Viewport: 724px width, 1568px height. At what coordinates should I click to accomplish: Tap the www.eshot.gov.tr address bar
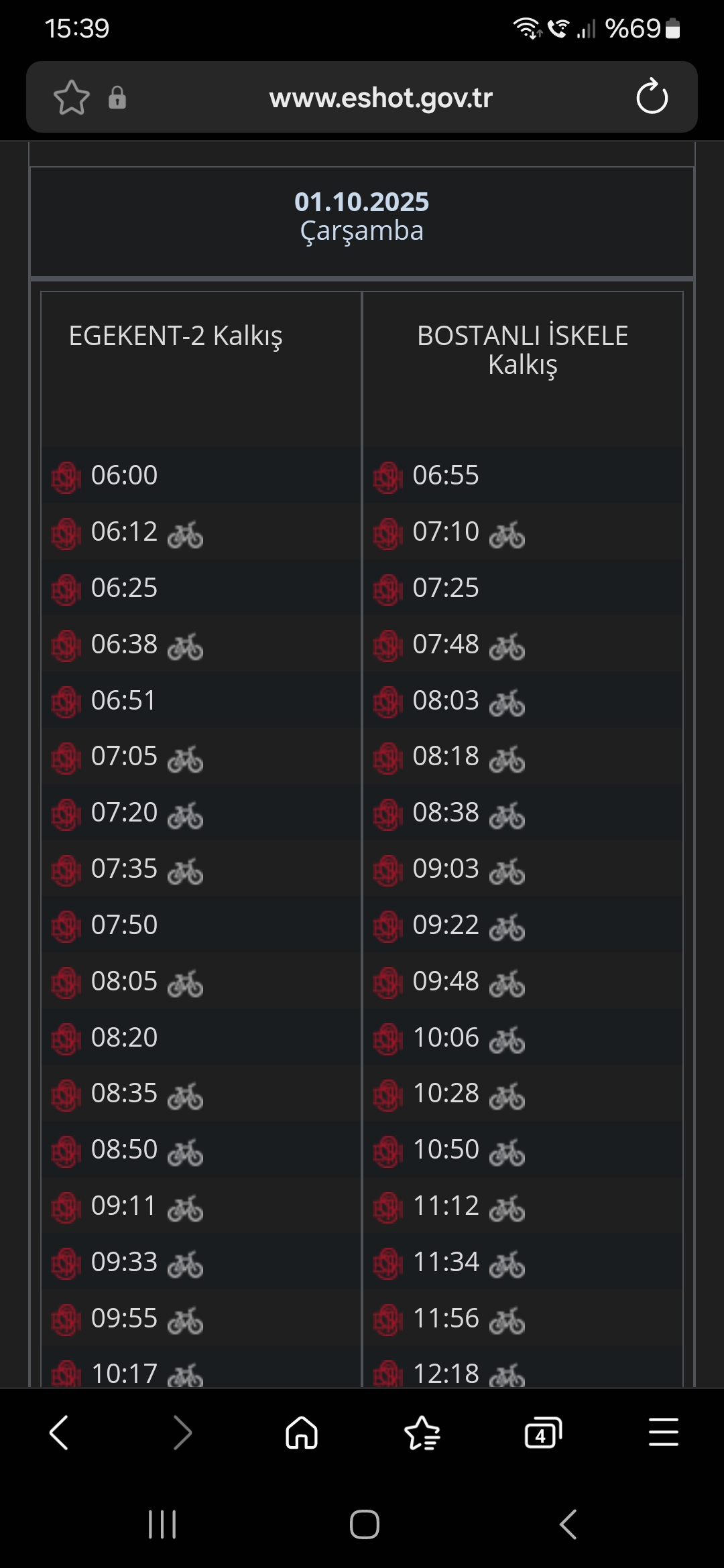click(x=380, y=98)
